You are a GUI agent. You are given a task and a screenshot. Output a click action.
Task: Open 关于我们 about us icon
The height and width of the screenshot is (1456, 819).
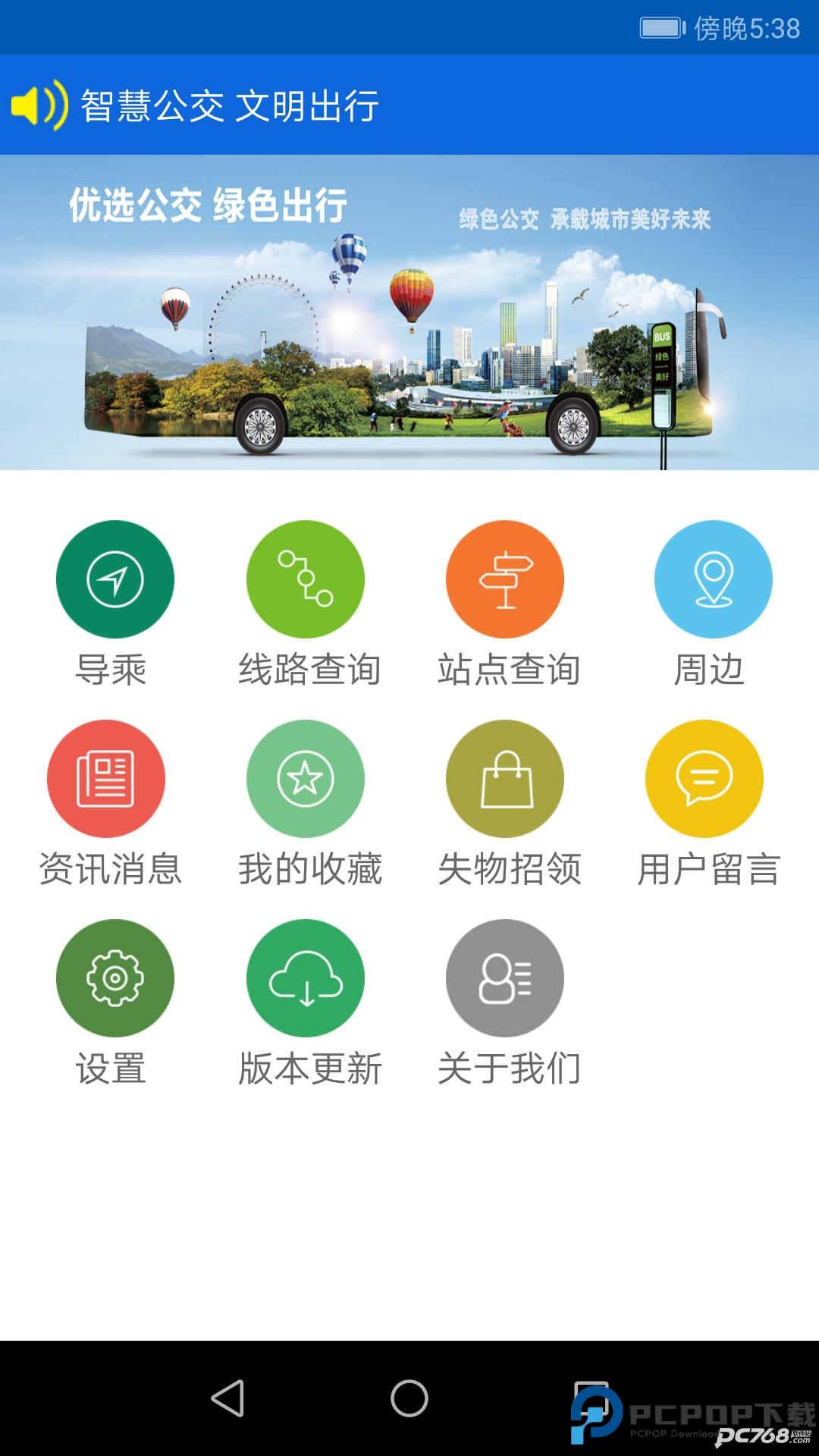(505, 978)
